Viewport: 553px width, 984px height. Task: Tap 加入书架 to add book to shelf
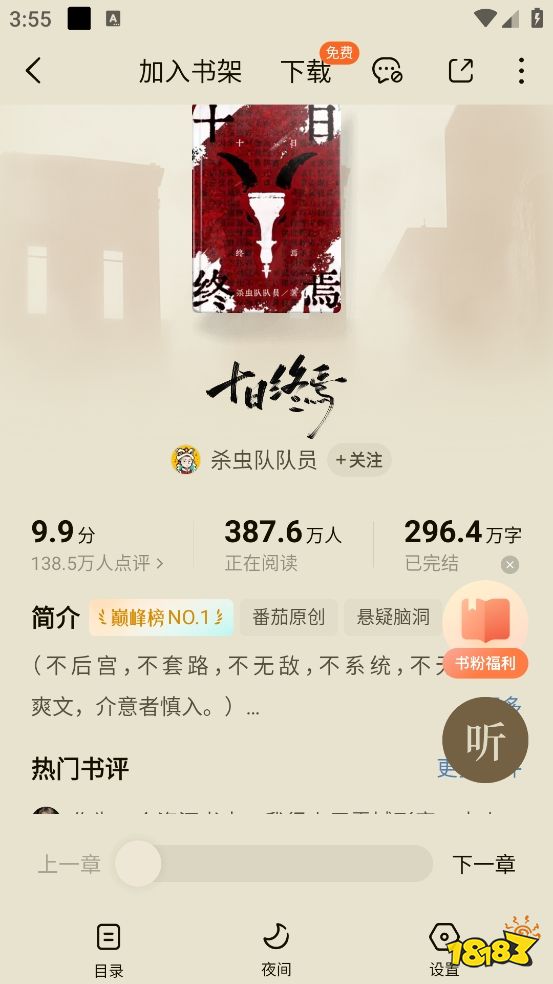[x=190, y=71]
